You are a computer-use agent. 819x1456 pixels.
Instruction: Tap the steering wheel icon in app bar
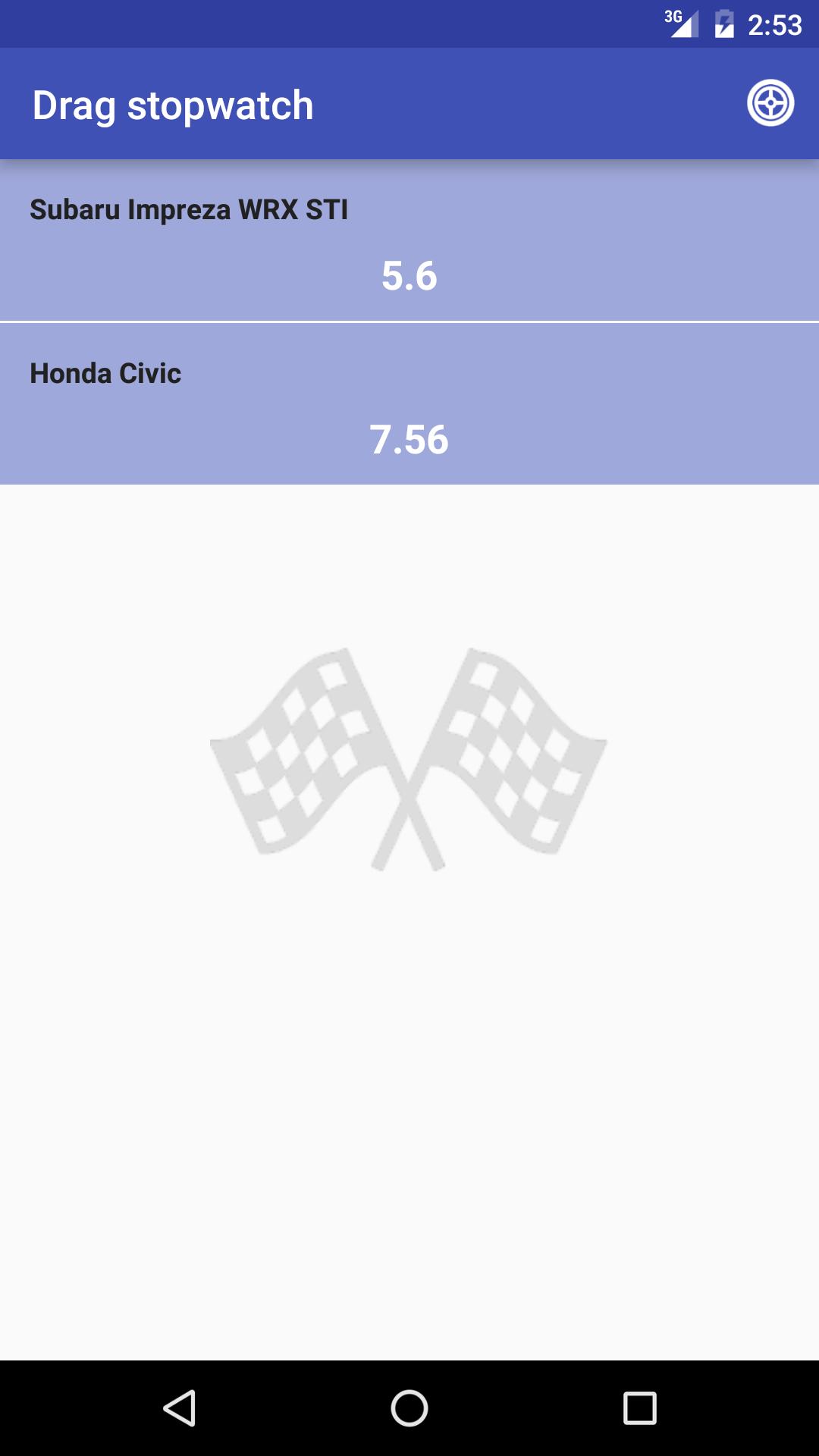[770, 103]
